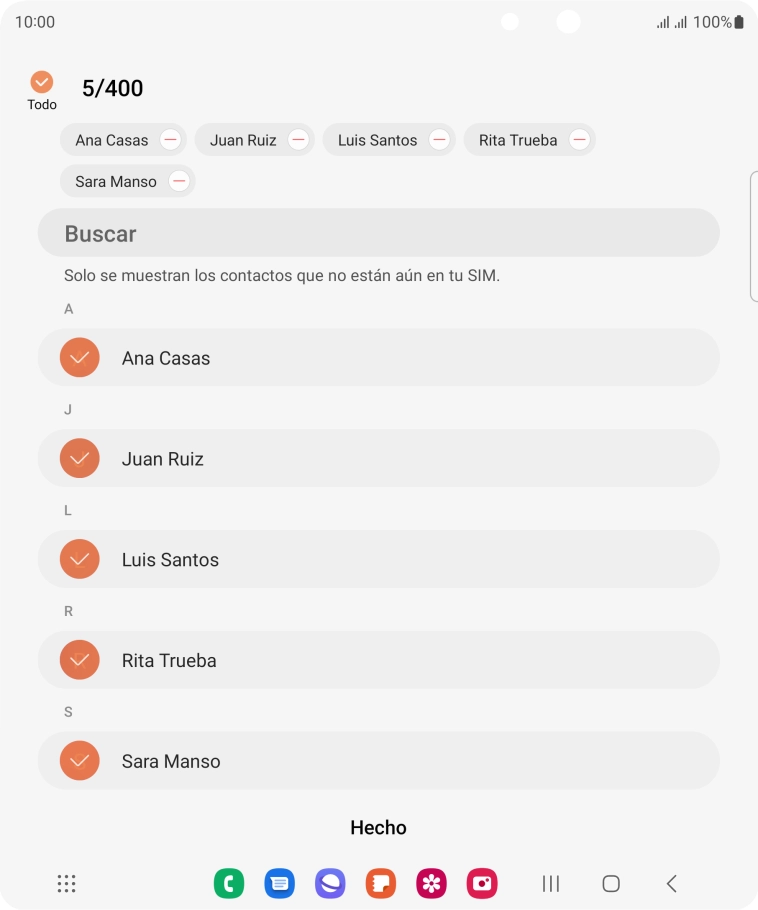
Task: Launch the Messages app from taskbar
Action: (x=279, y=883)
